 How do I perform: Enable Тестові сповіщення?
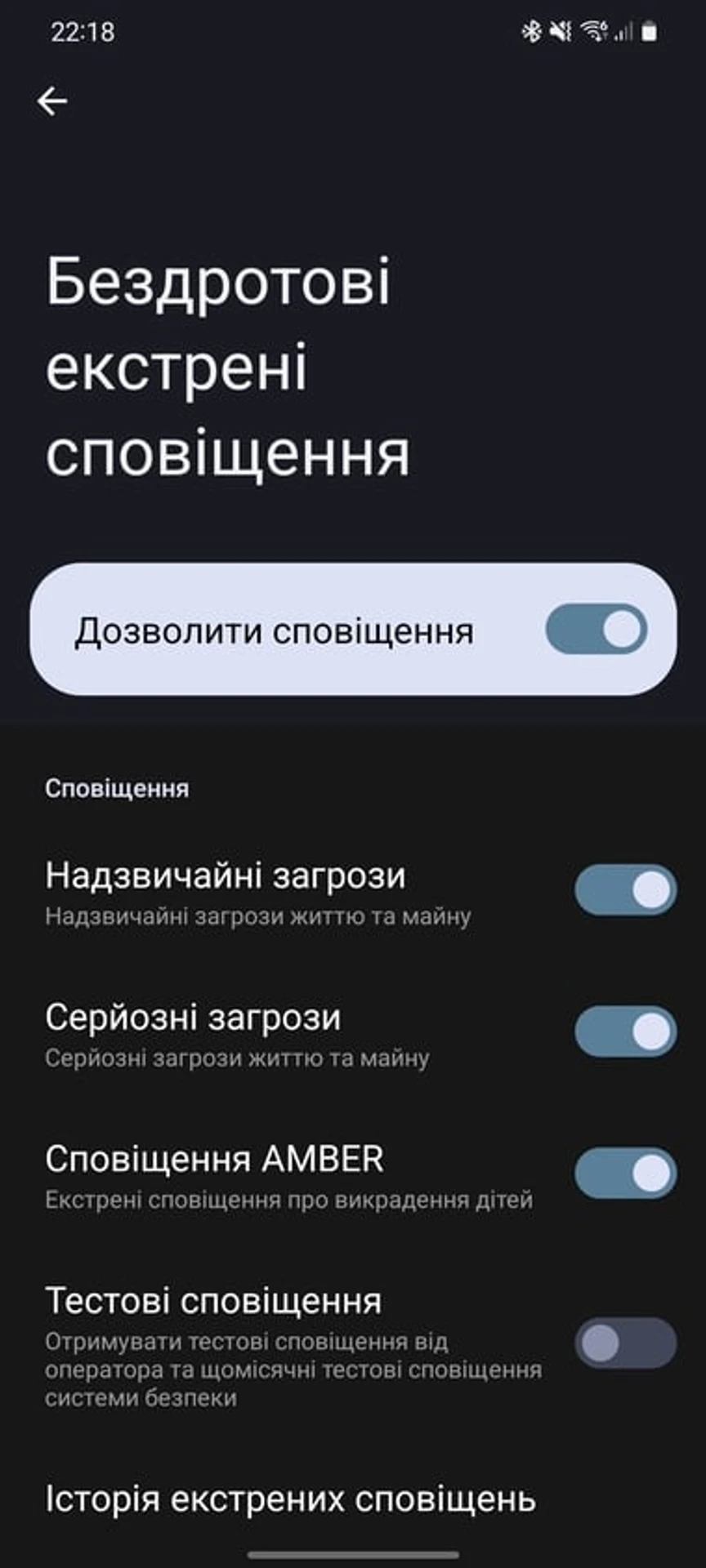tap(625, 1343)
